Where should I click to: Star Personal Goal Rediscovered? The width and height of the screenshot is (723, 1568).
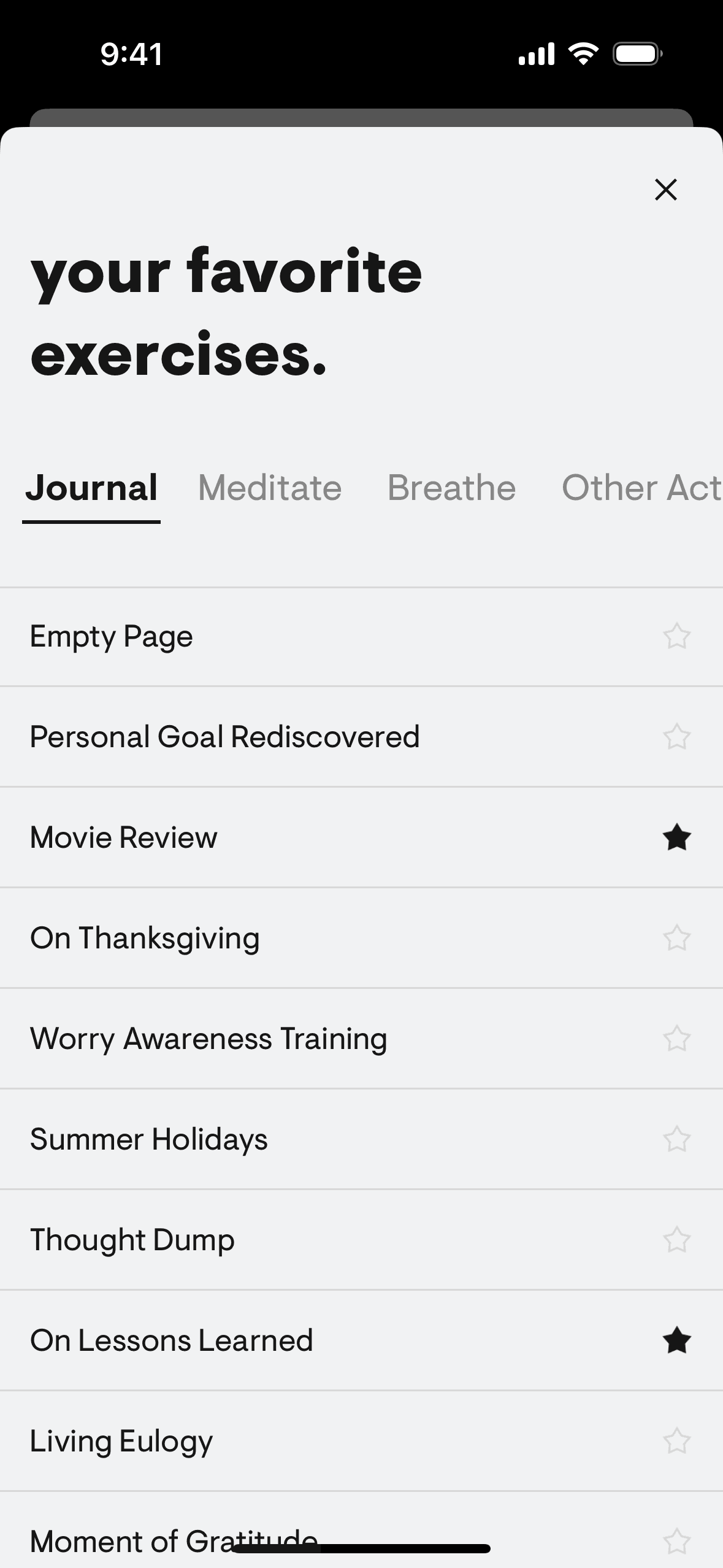pos(676,737)
